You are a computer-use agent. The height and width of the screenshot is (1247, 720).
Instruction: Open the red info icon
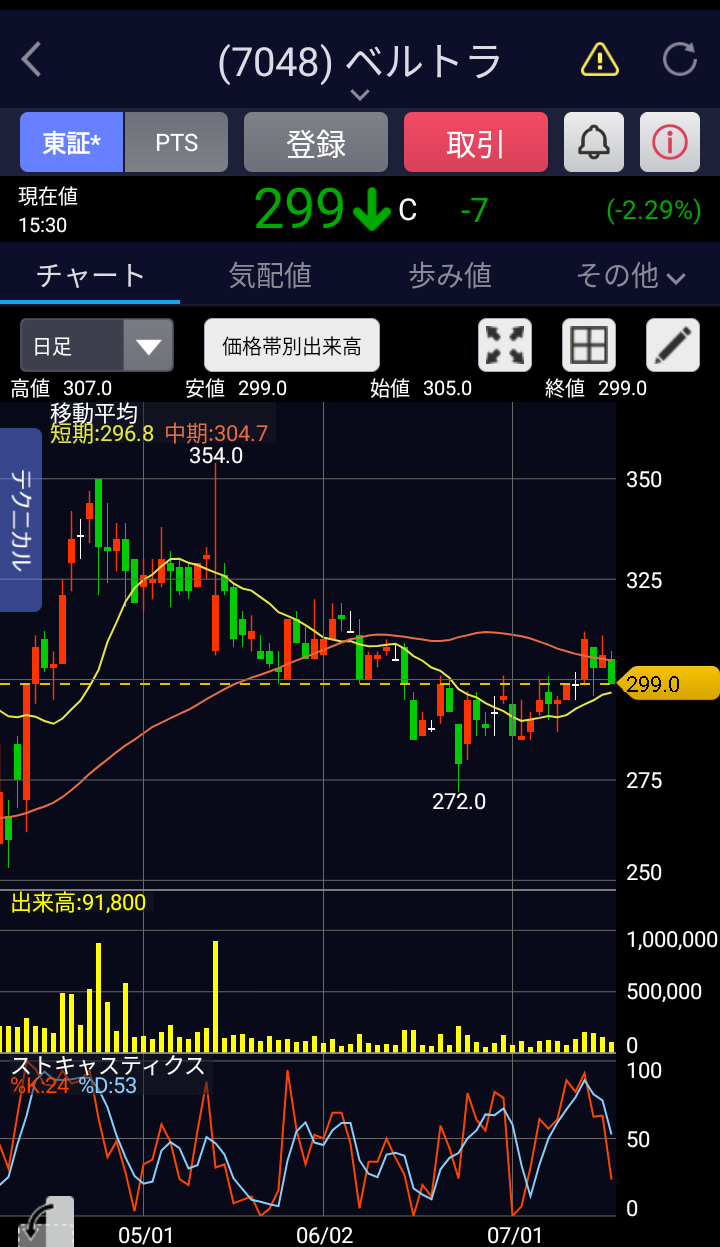670,143
